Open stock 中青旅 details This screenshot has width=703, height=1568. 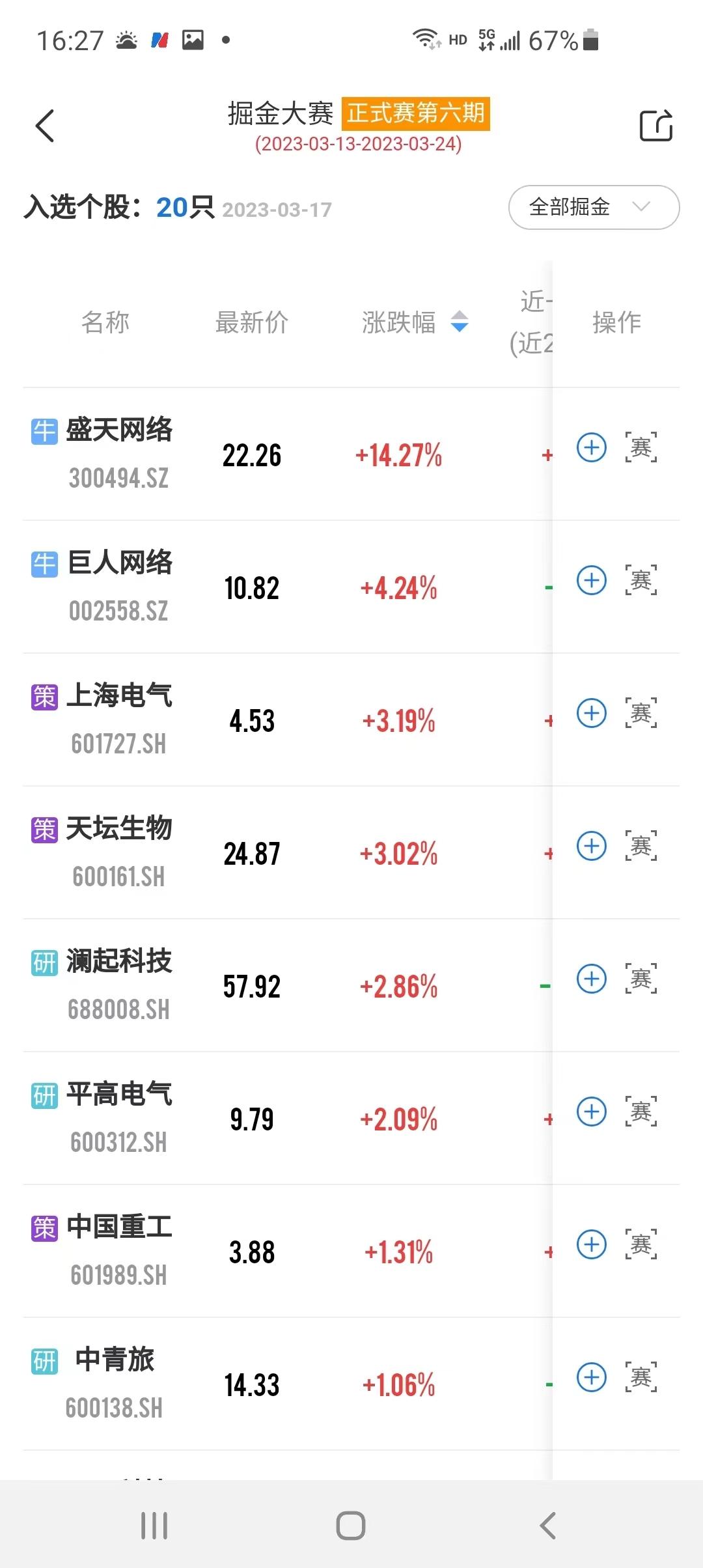pyautogui.click(x=115, y=1360)
